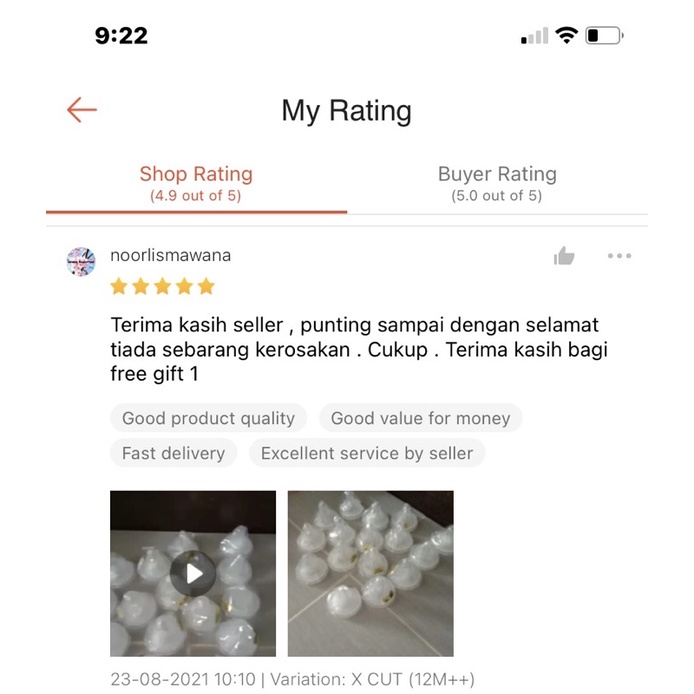694x694 pixels.
Task: Select the Shop Rating tab
Action: pyautogui.click(x=196, y=183)
